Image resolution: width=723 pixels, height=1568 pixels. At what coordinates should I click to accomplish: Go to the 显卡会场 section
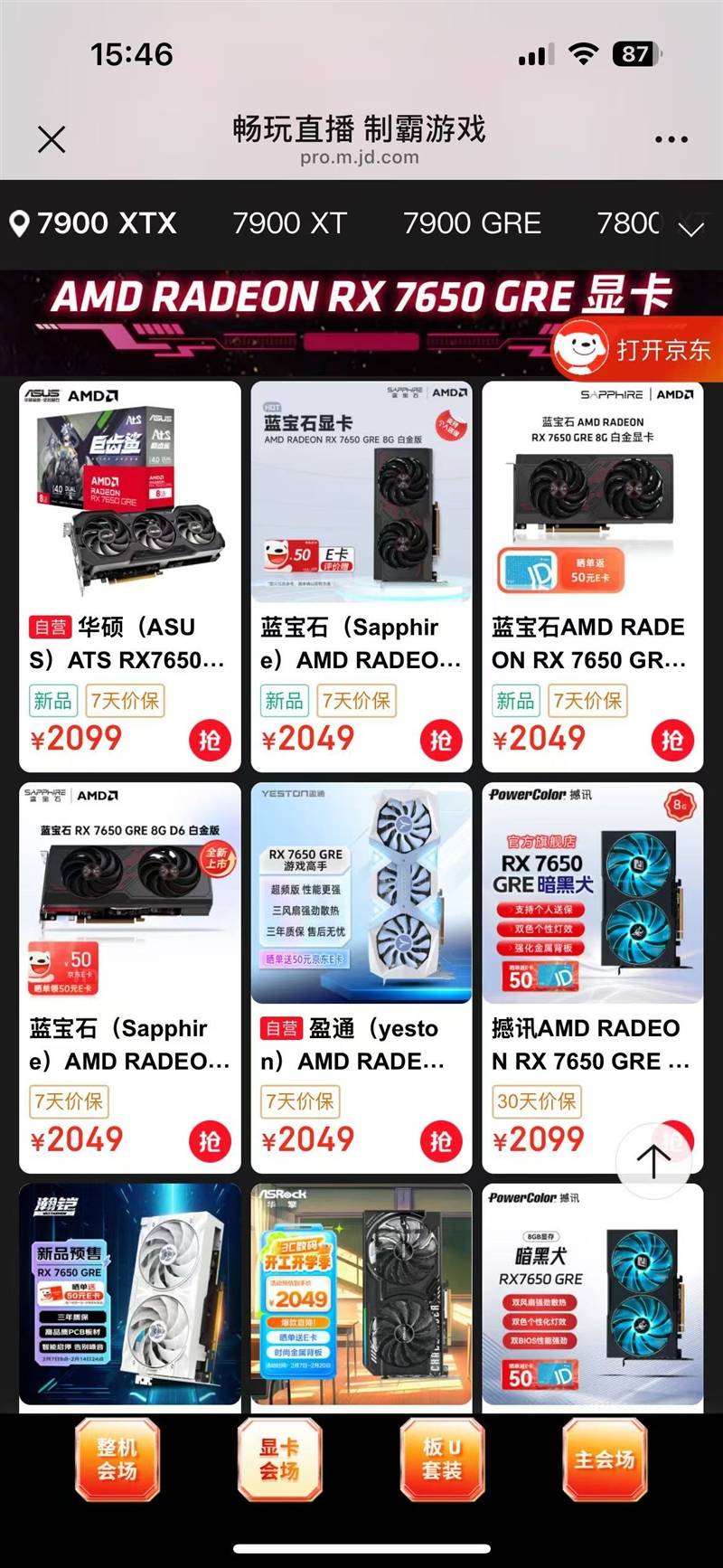tap(279, 1459)
